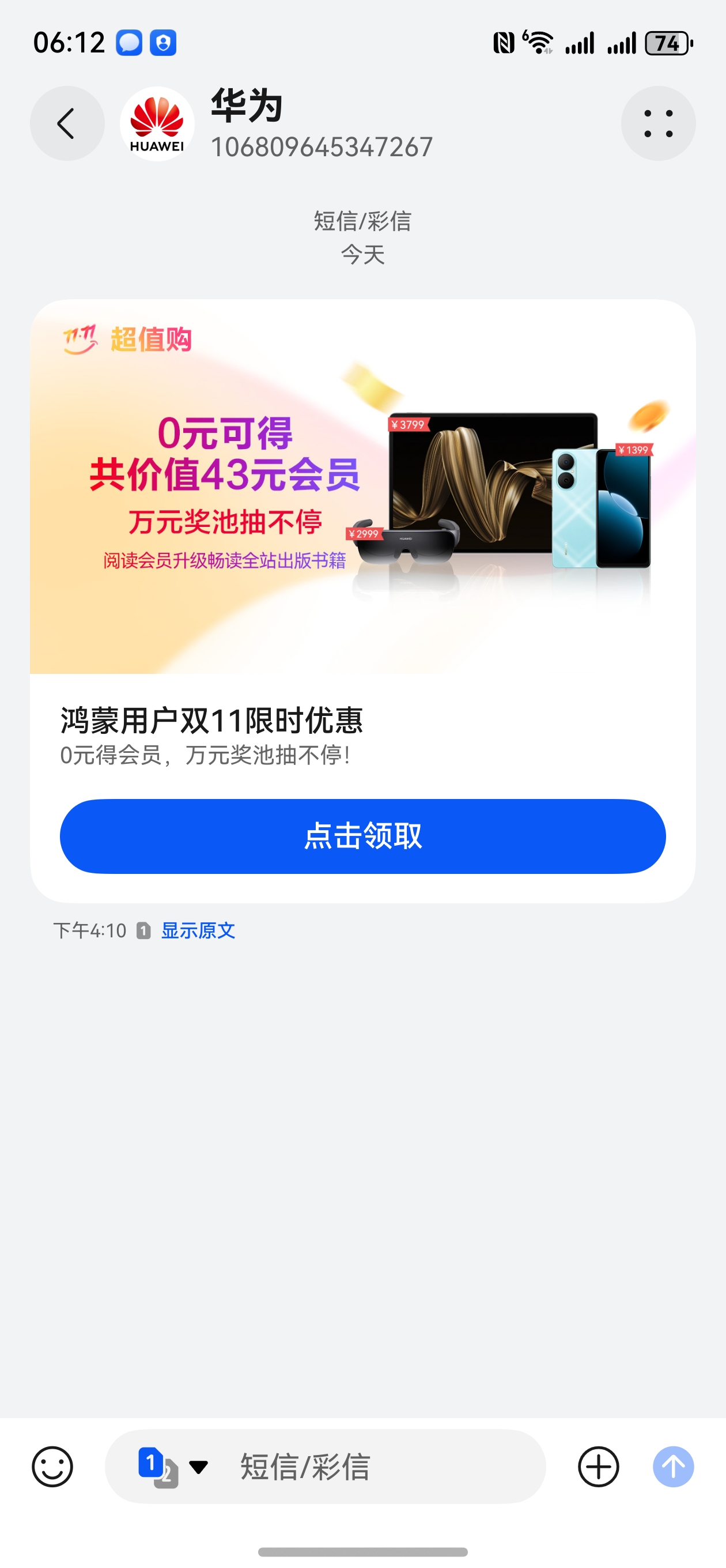Viewport: 726px width, 1568px height.
Task: Tap the chat bubble icon in status bar
Action: [128, 43]
